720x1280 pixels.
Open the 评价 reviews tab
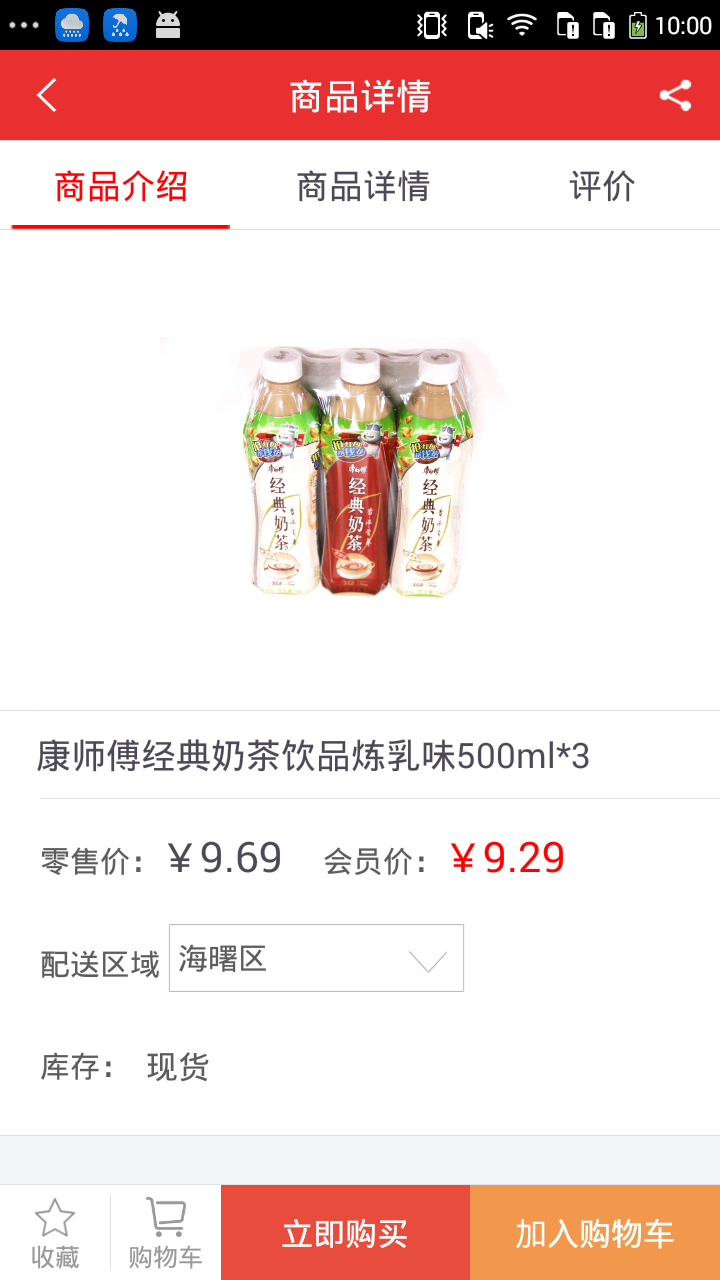[x=602, y=186]
